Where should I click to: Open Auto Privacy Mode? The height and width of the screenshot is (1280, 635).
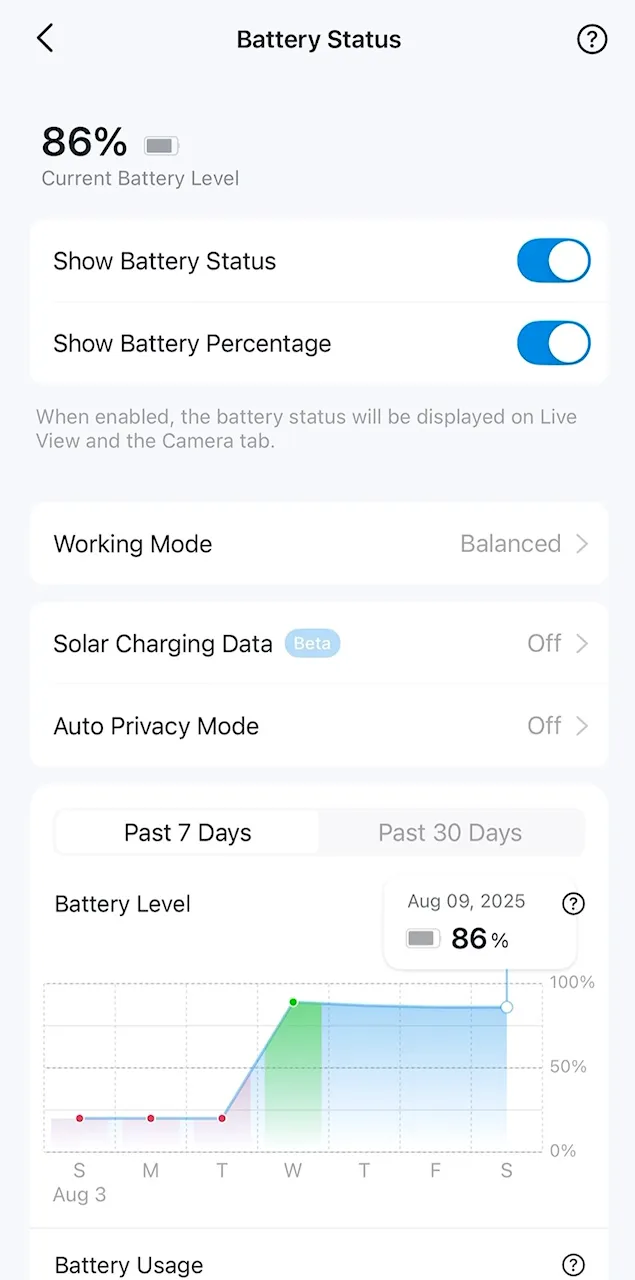[x=319, y=726]
